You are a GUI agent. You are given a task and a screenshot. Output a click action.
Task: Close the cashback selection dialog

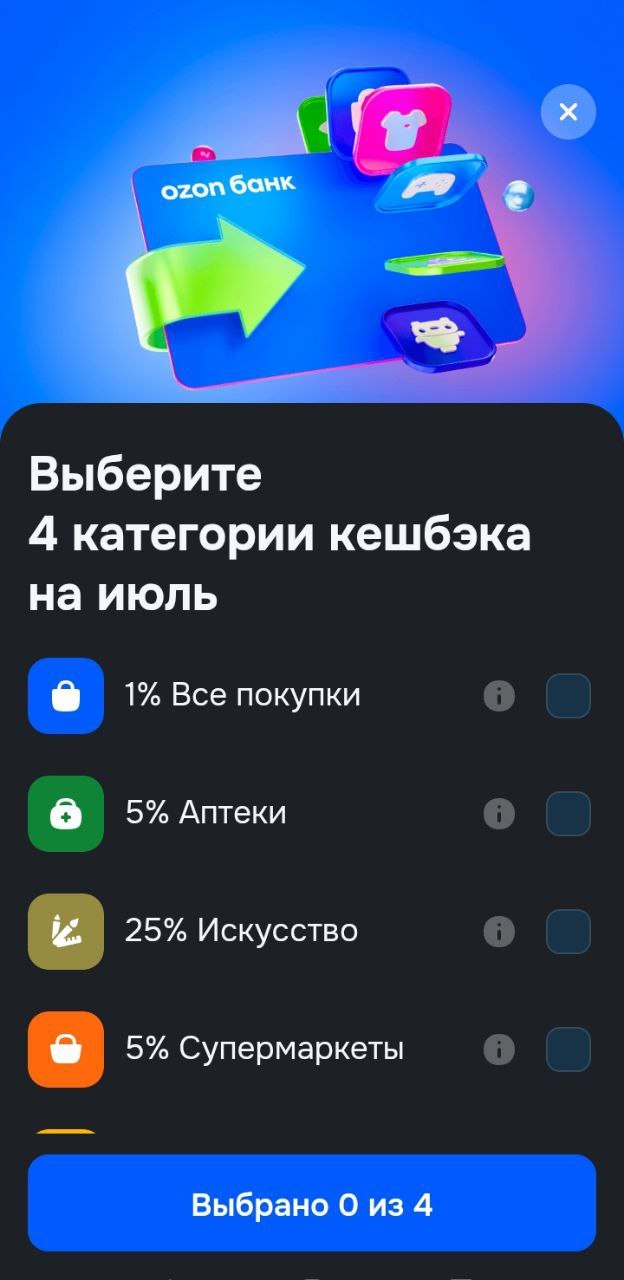click(568, 112)
